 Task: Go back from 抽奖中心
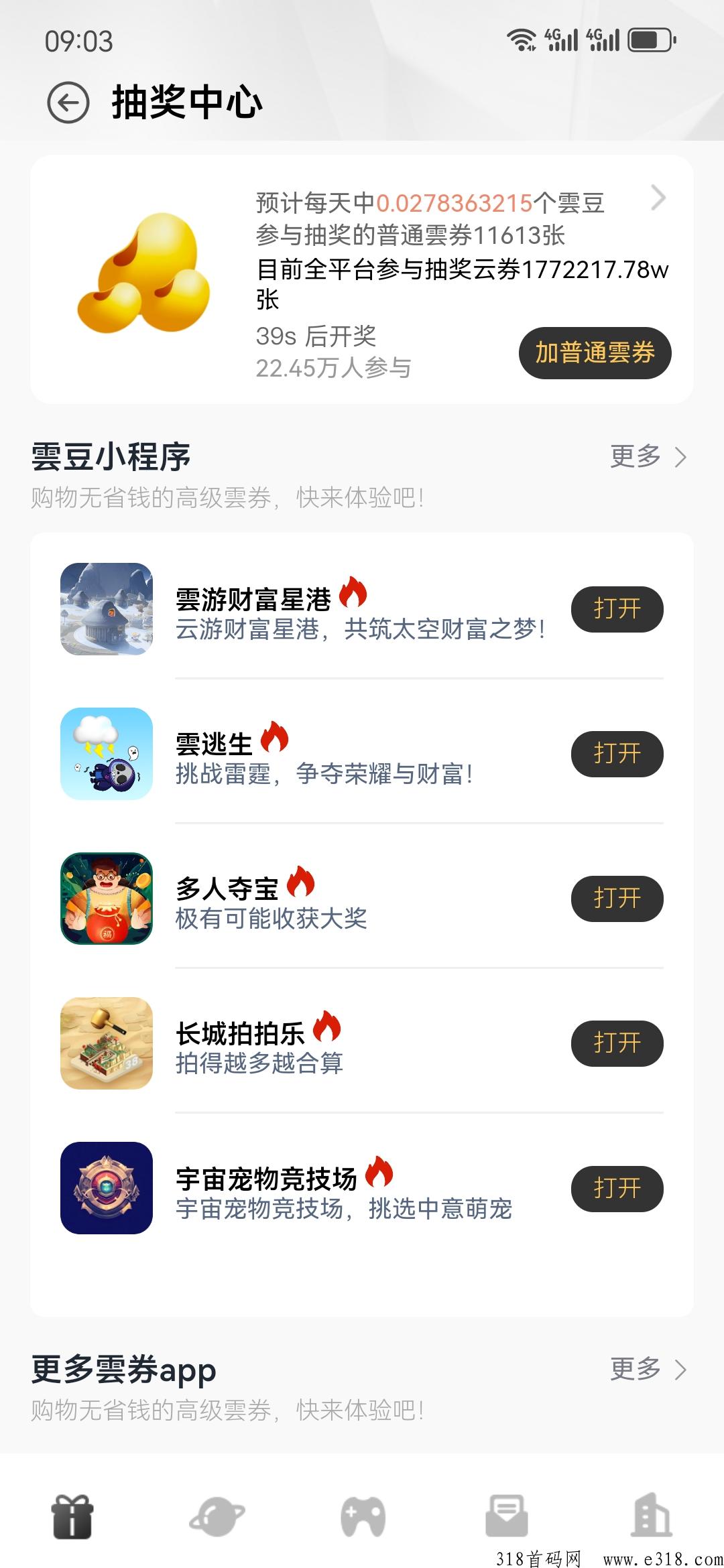[x=68, y=103]
